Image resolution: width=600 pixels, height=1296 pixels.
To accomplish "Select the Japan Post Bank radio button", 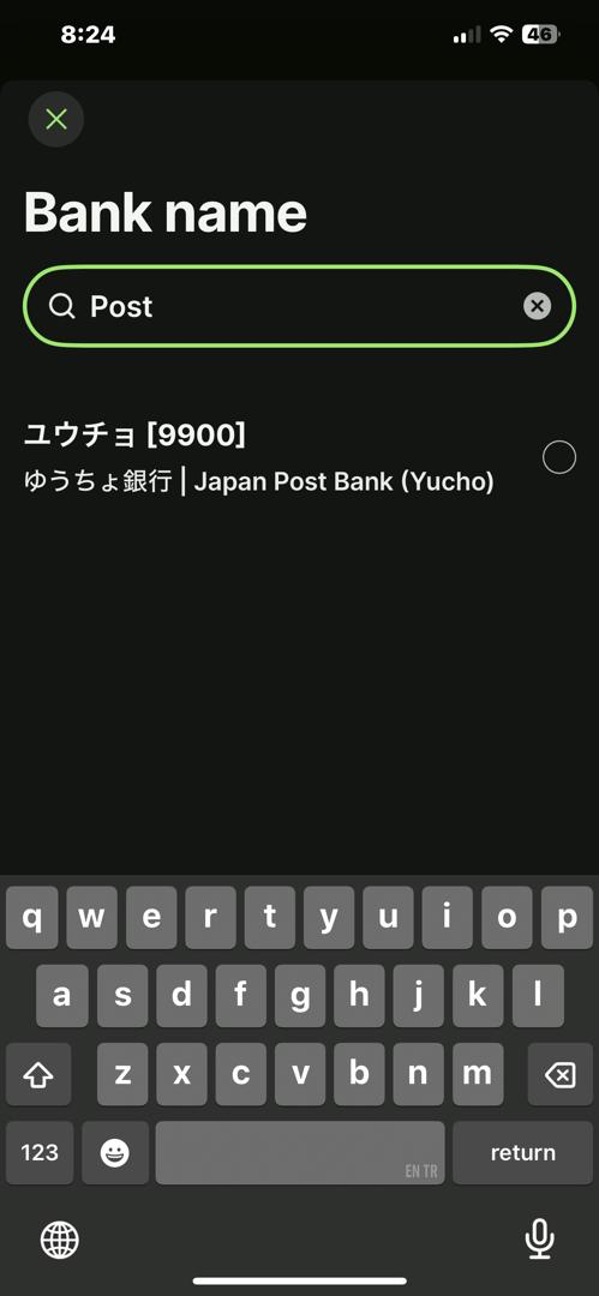I will 559,458.
